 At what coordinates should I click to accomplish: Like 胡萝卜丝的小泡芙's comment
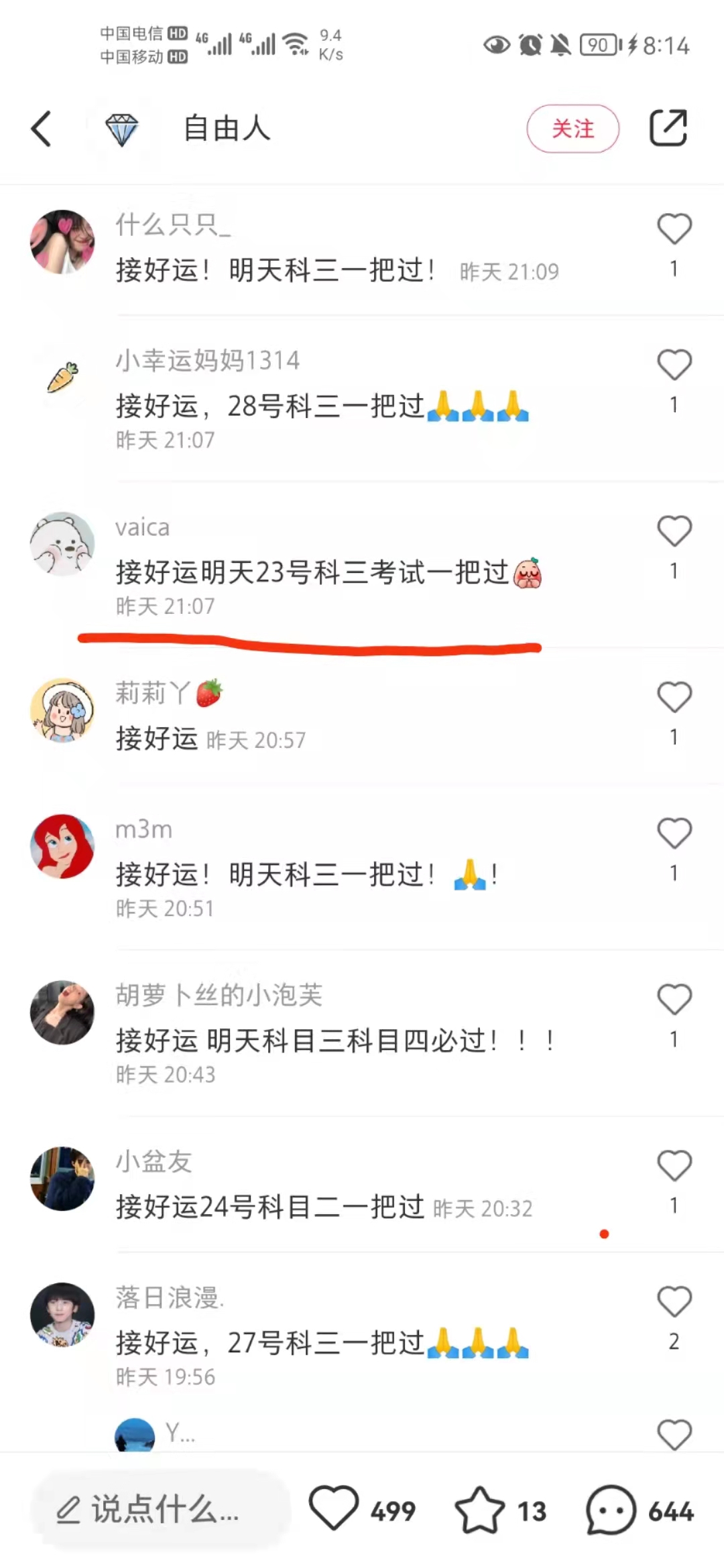[674, 1000]
